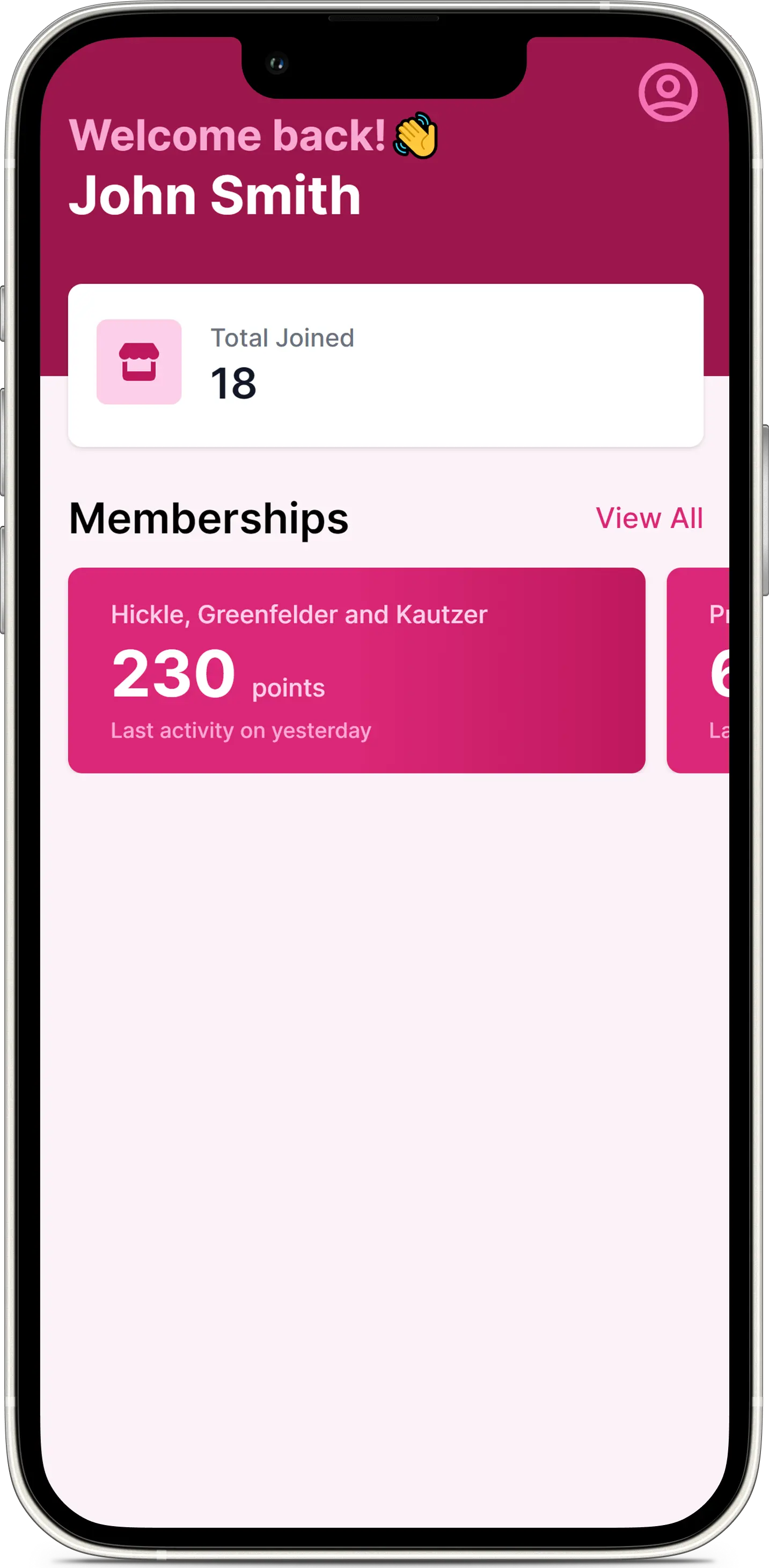Viewport: 769px width, 1568px height.
Task: Open Hickle, Greenfelder and Kautzer membership card
Action: (x=356, y=670)
